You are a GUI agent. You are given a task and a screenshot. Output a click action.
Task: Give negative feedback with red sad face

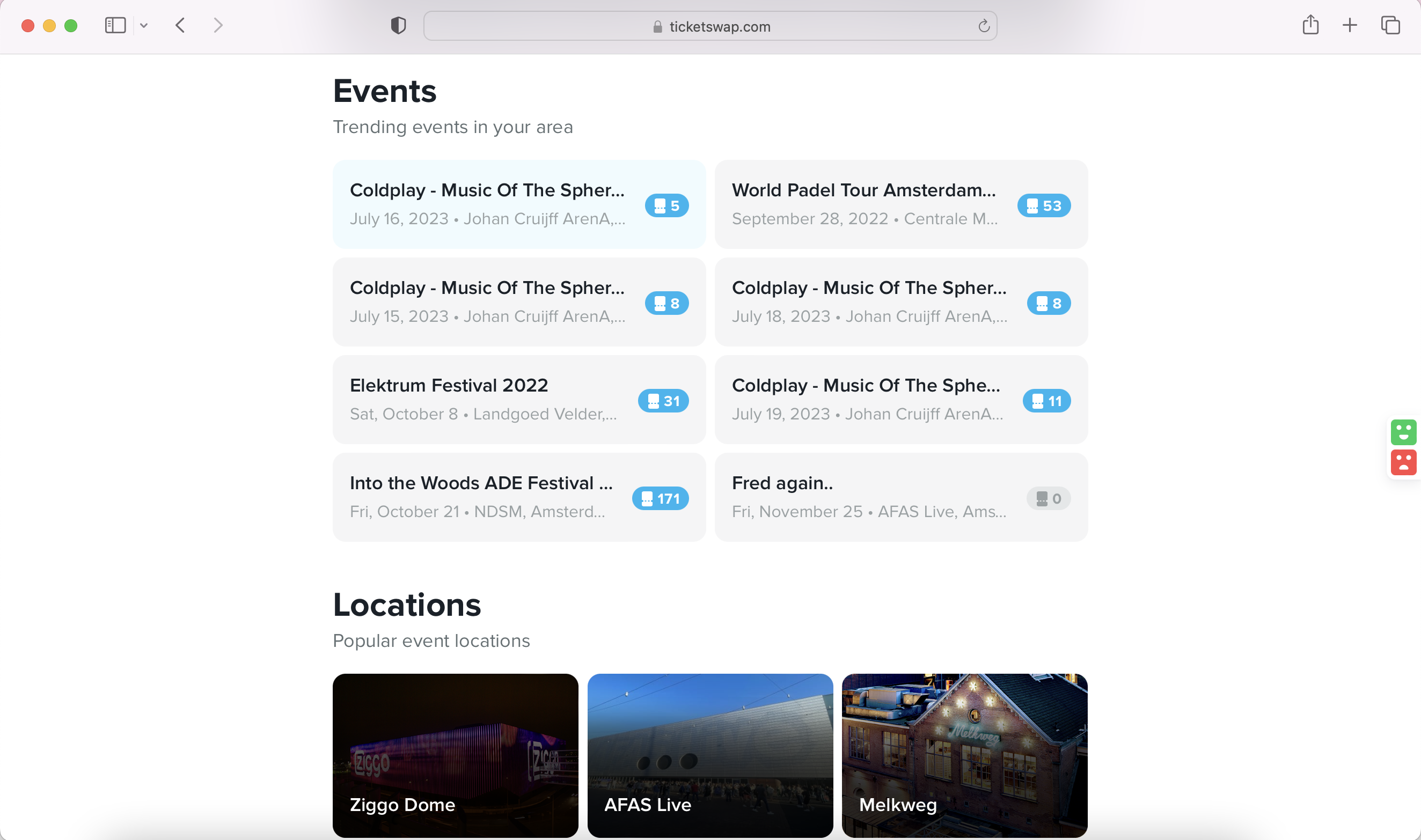coord(1403,462)
